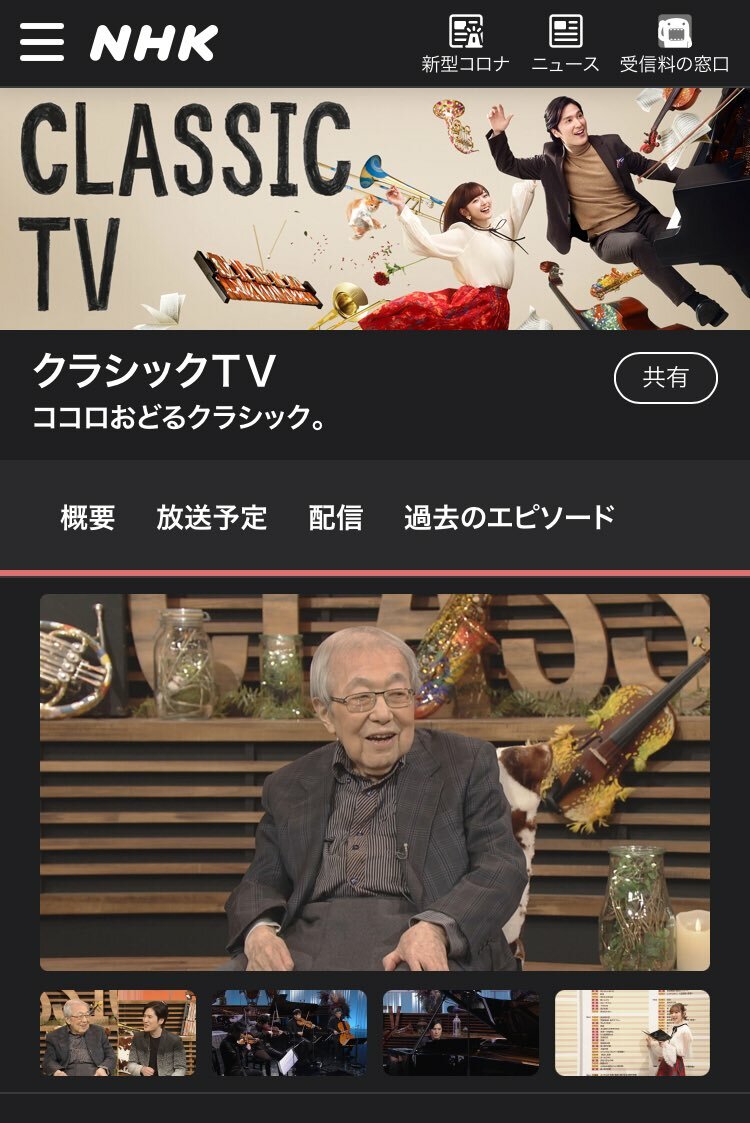Go to the NHK home logo

[x=154, y=43]
